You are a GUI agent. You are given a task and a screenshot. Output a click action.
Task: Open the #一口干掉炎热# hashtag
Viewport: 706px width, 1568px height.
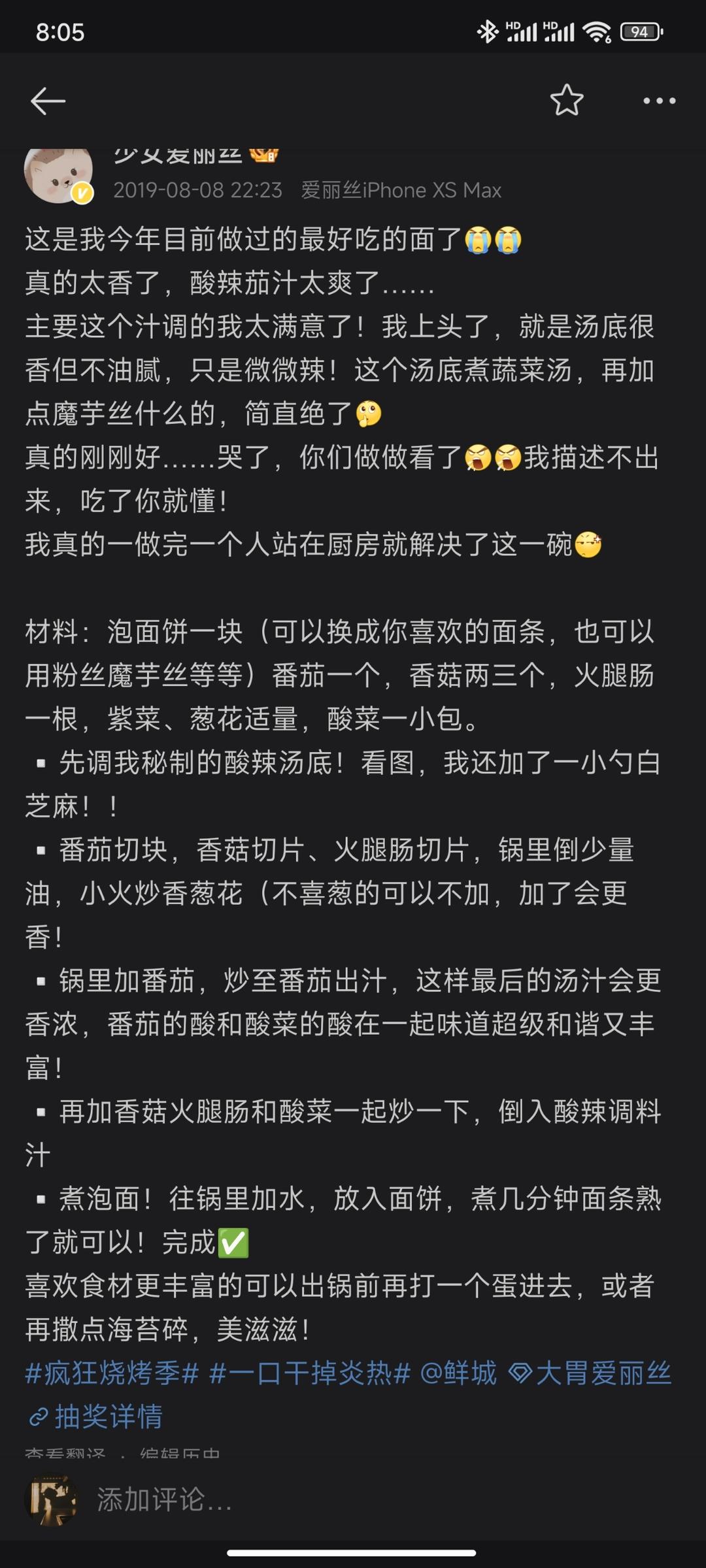[x=310, y=1373]
